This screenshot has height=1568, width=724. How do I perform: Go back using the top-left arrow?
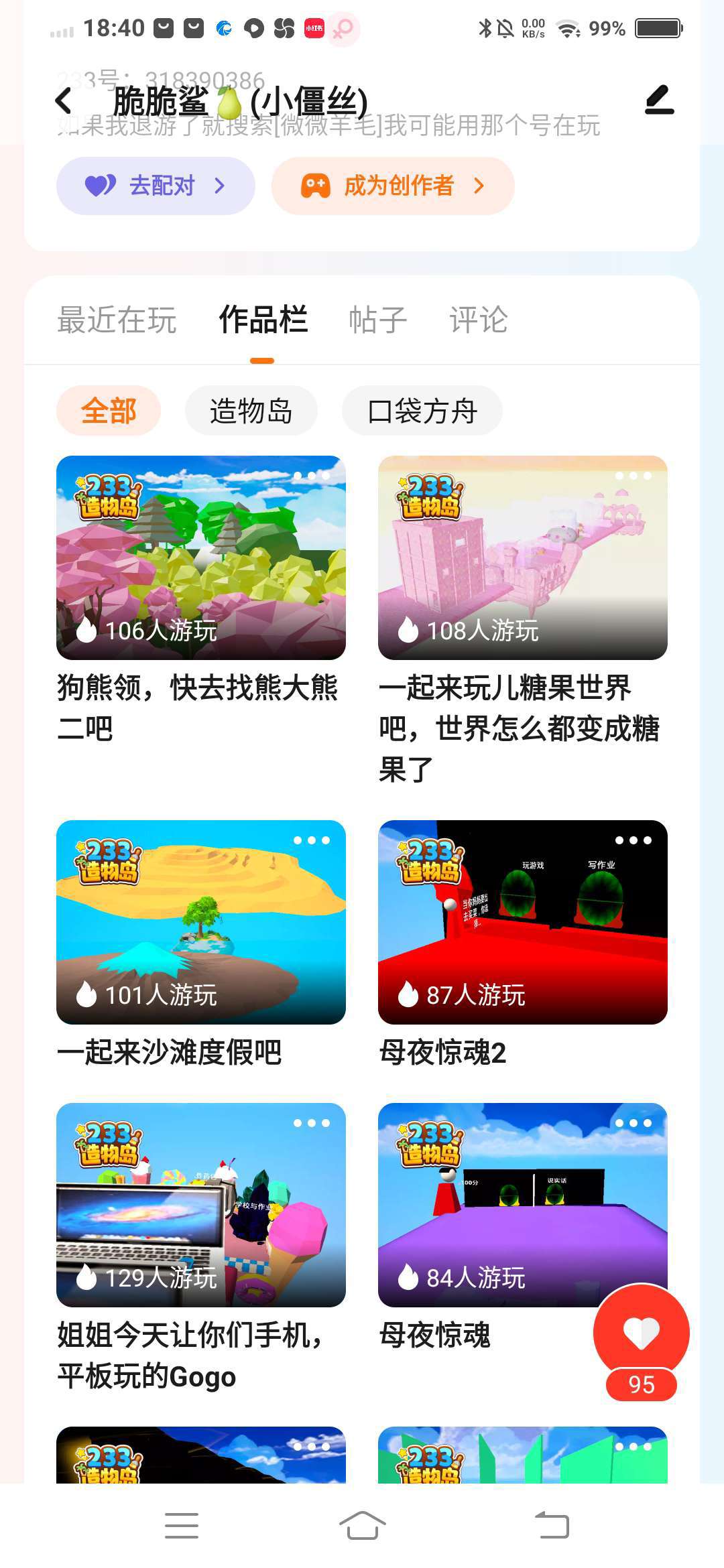coord(64,101)
